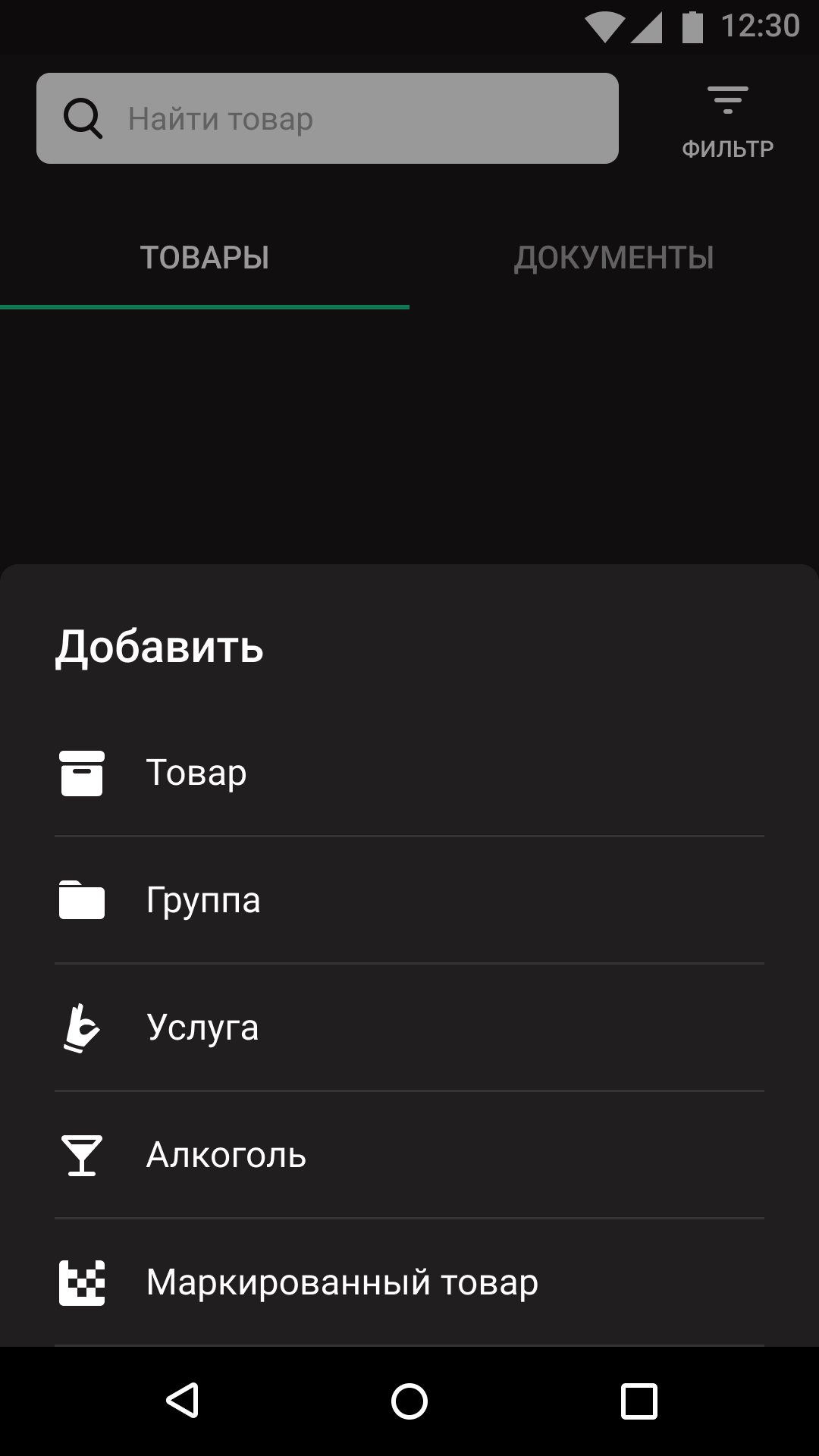Add an Алкоголь product
Screen dimensions: 819x1456
point(409,1155)
